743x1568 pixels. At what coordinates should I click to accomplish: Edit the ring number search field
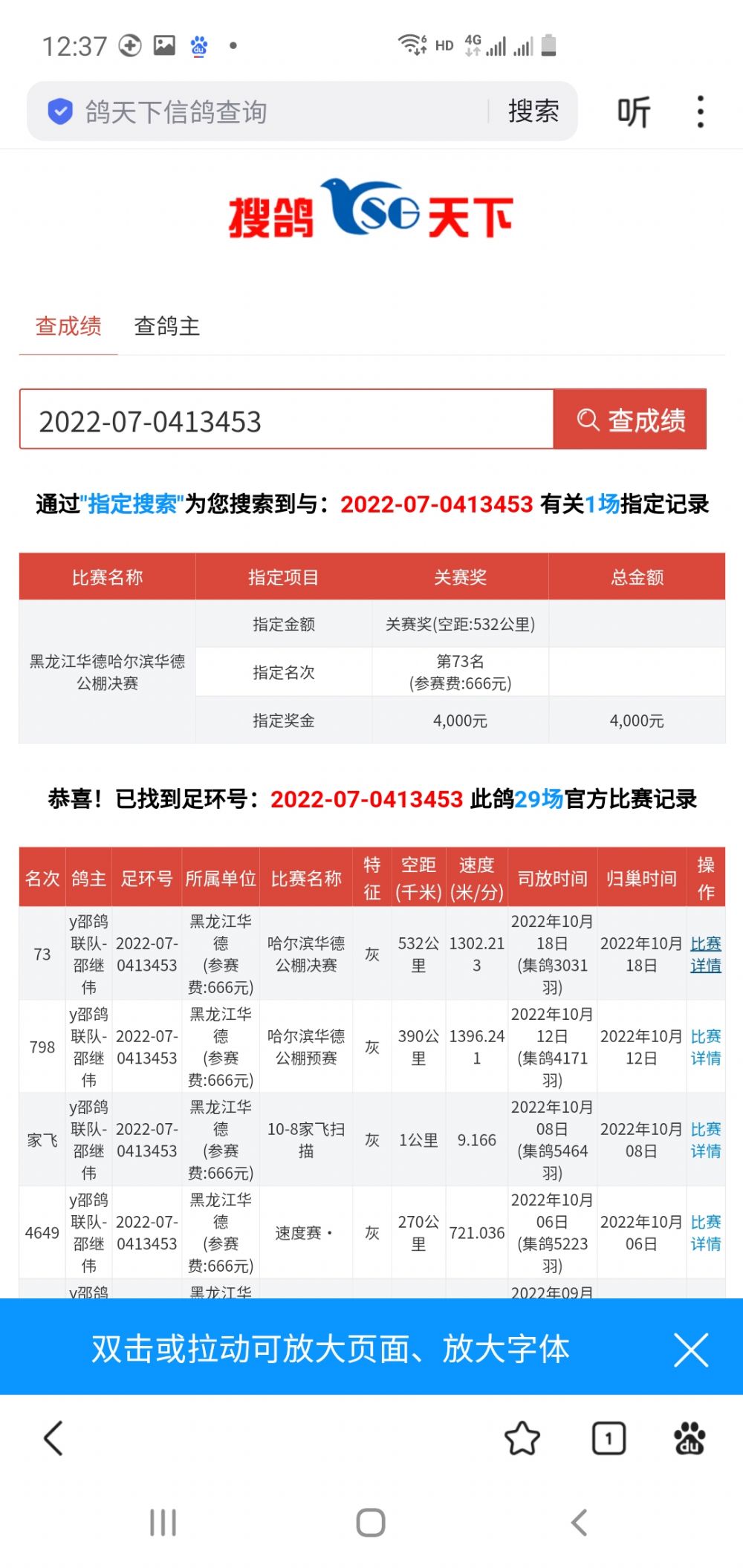[x=286, y=420]
